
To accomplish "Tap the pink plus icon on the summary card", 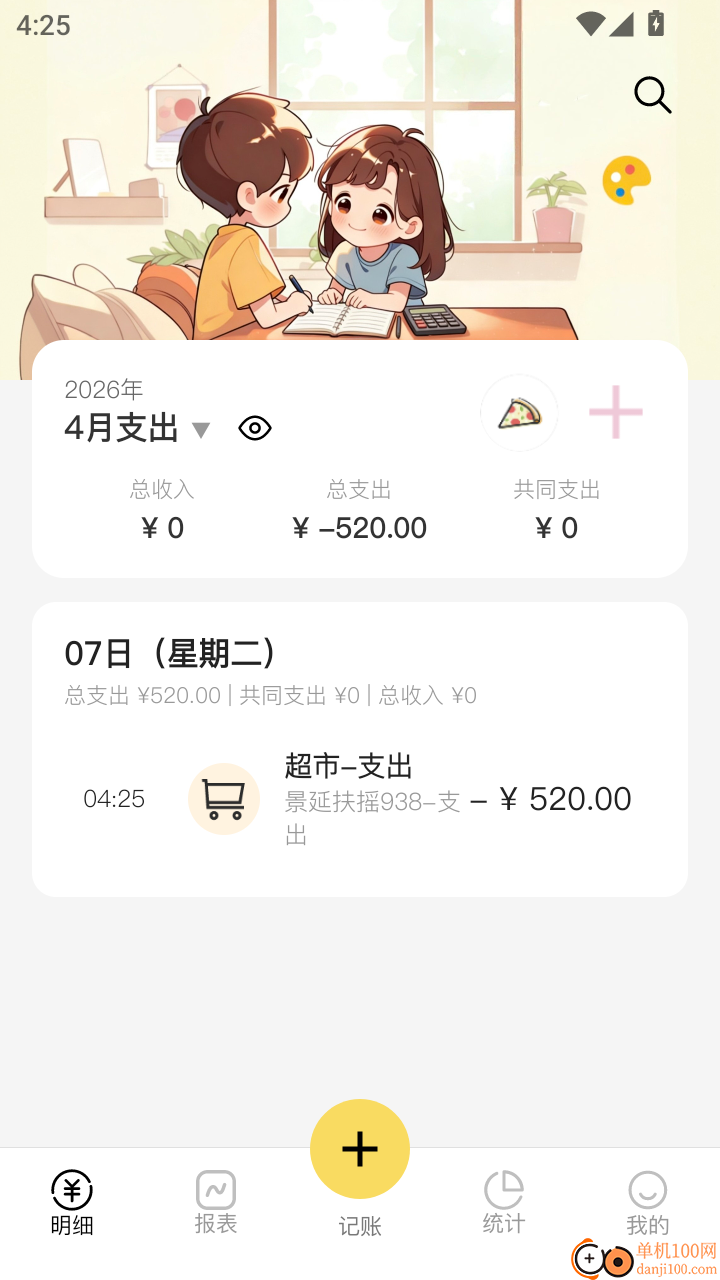I will pos(616,412).
